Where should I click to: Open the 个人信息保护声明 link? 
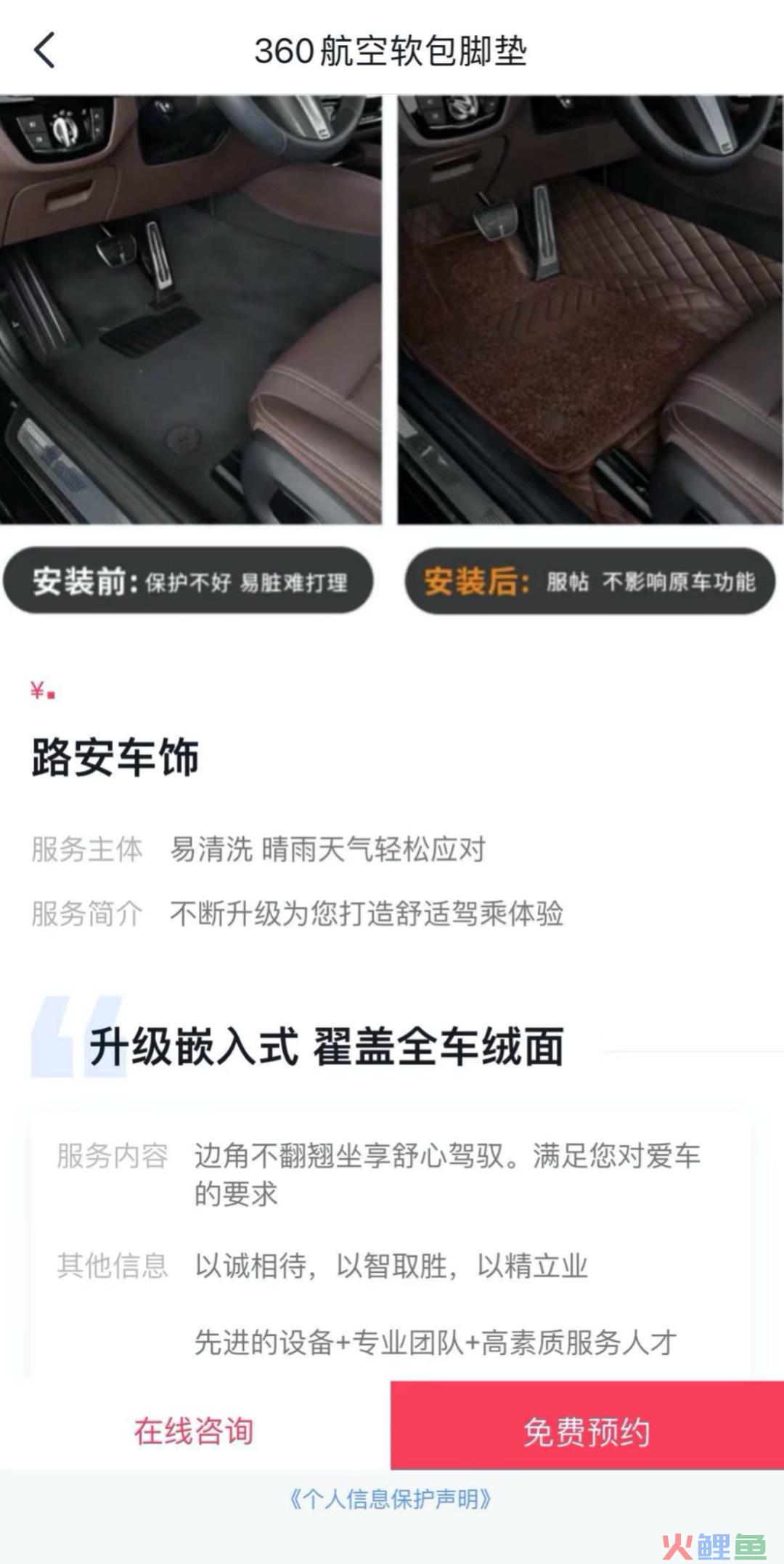391,1499
